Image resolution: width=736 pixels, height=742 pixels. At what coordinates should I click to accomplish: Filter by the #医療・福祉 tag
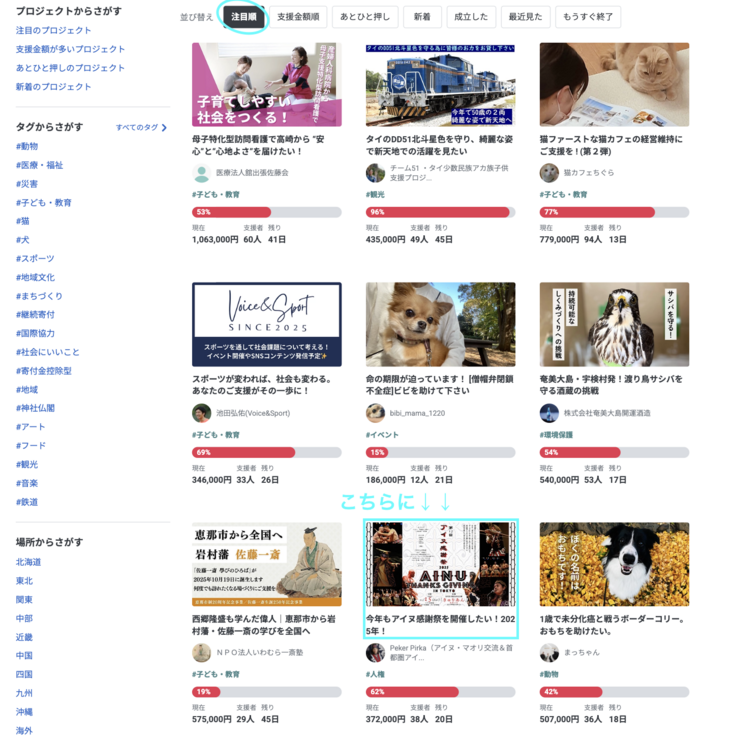(x=39, y=165)
